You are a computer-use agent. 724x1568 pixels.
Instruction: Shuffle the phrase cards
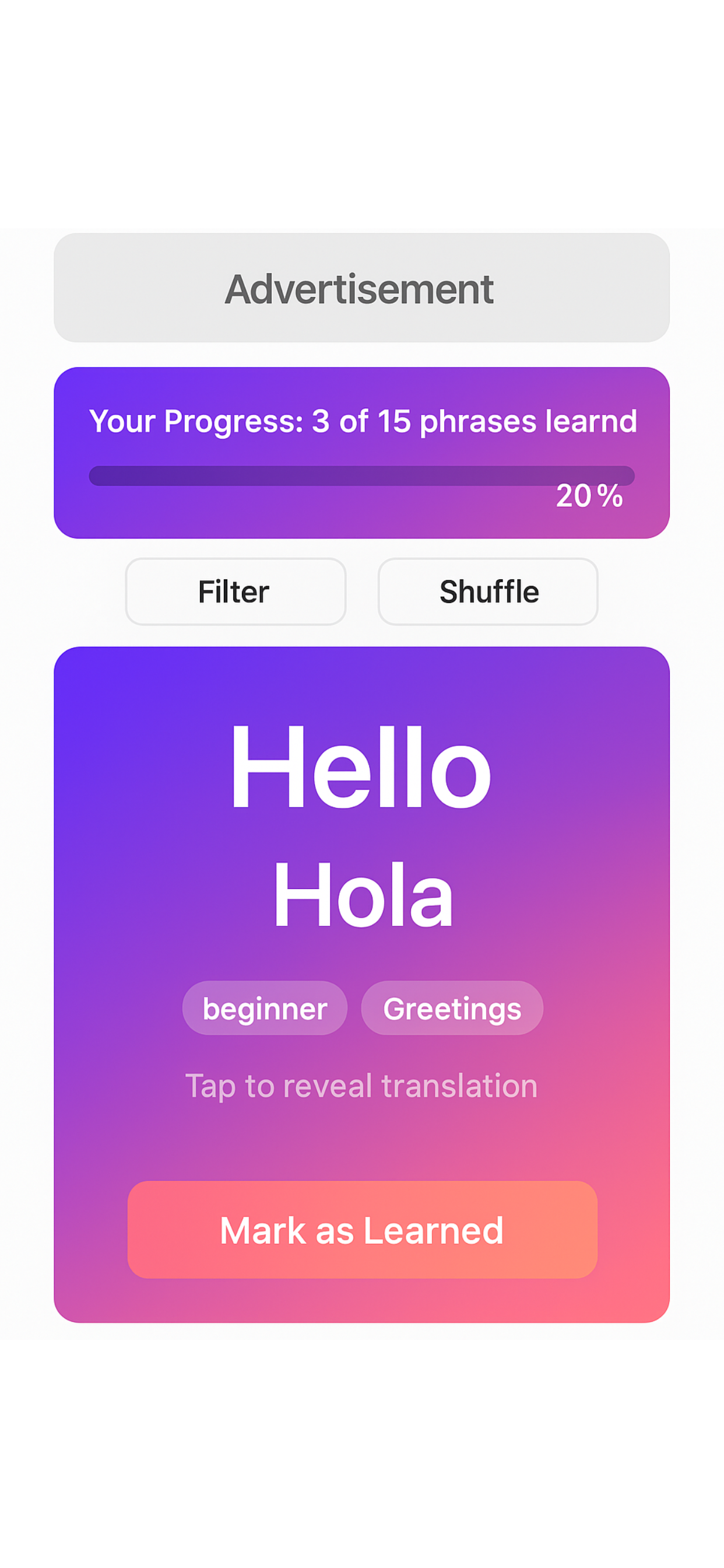point(488,591)
